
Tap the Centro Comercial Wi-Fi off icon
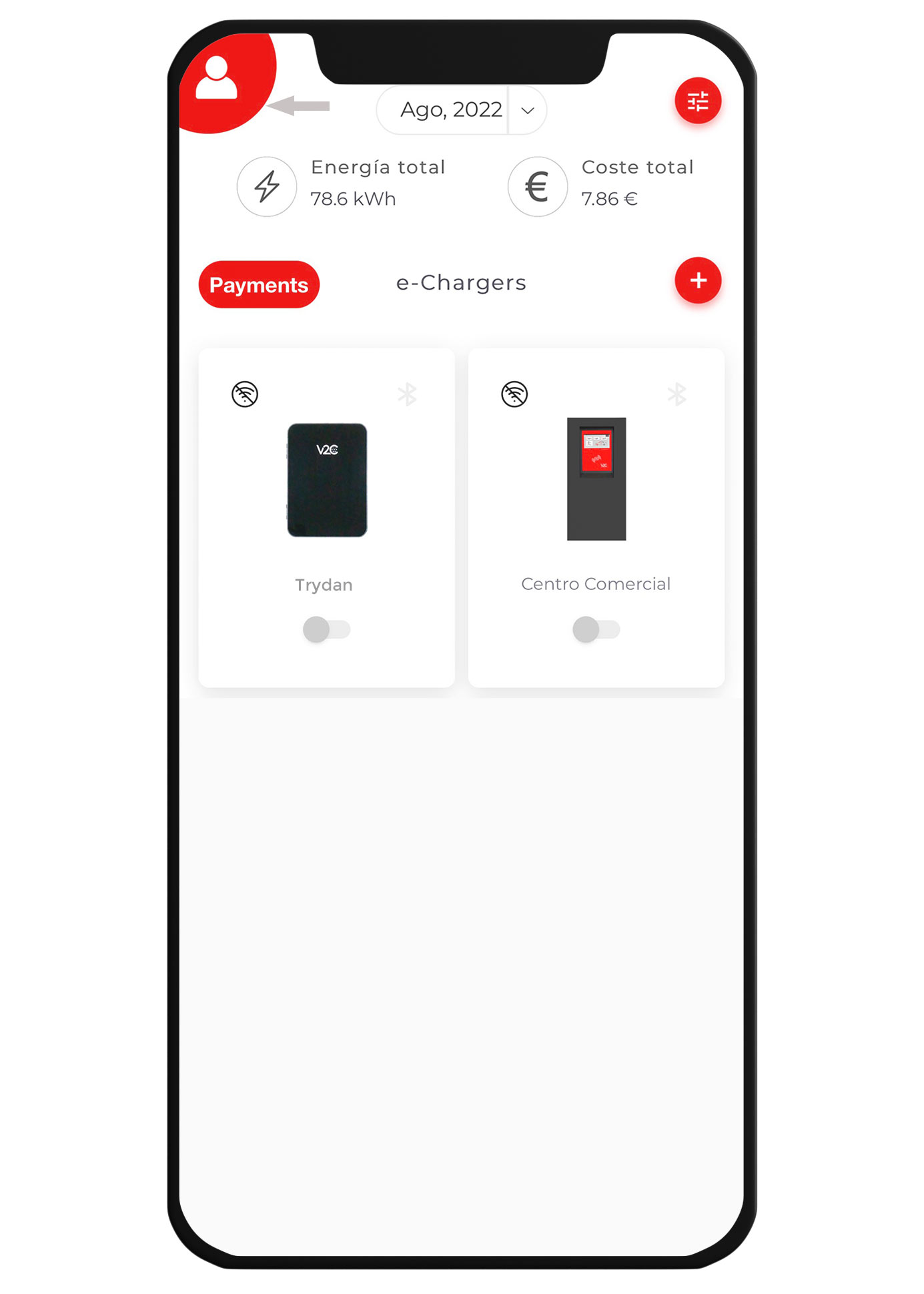(514, 394)
